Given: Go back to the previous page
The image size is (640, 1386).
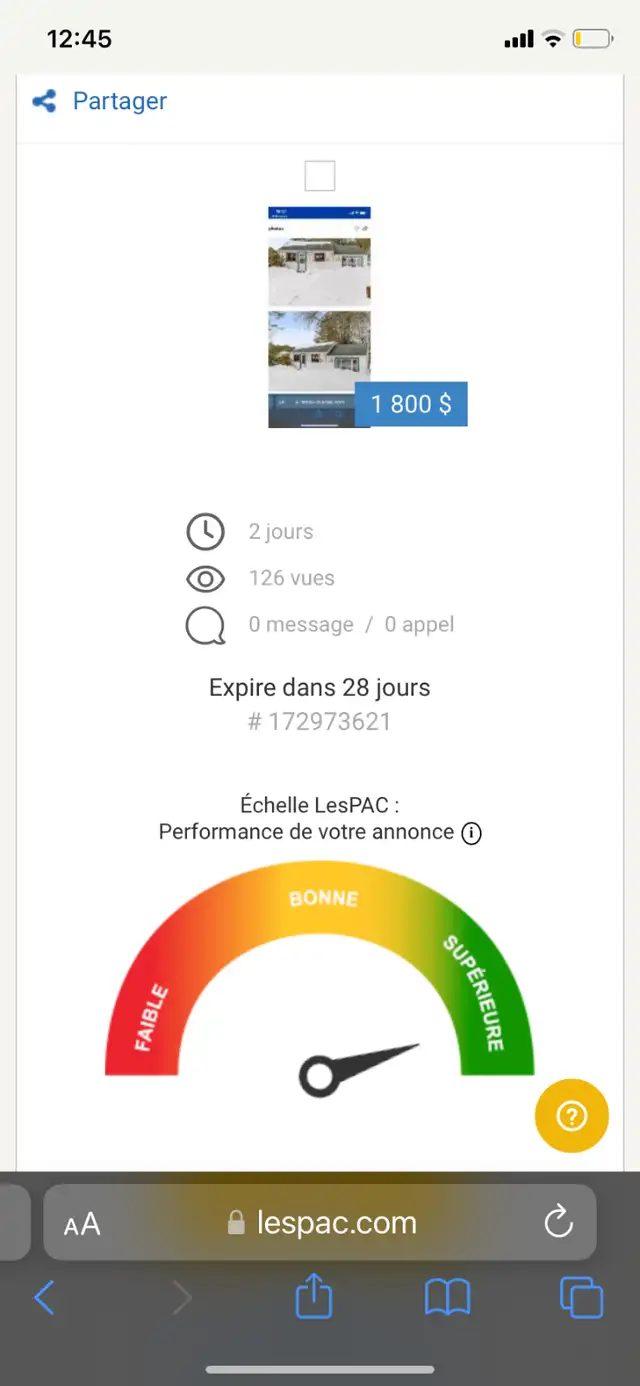Looking at the screenshot, I should click(x=45, y=1298).
